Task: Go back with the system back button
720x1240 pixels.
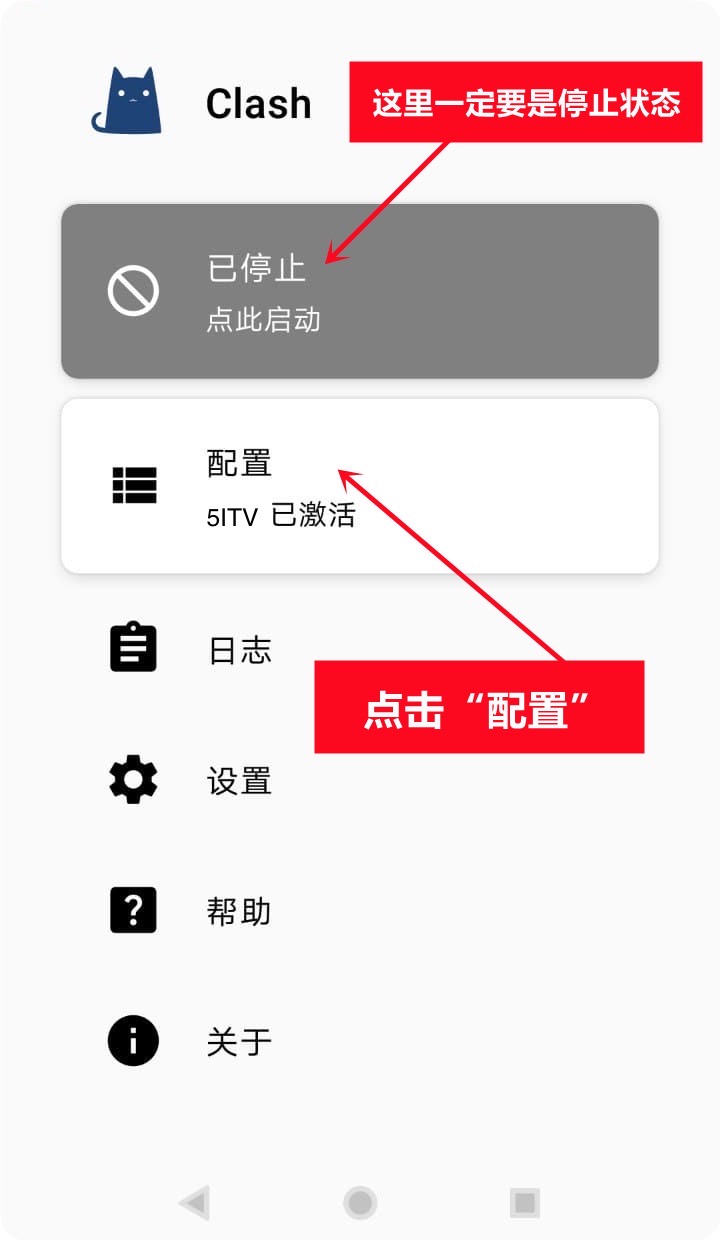Action: click(194, 1202)
